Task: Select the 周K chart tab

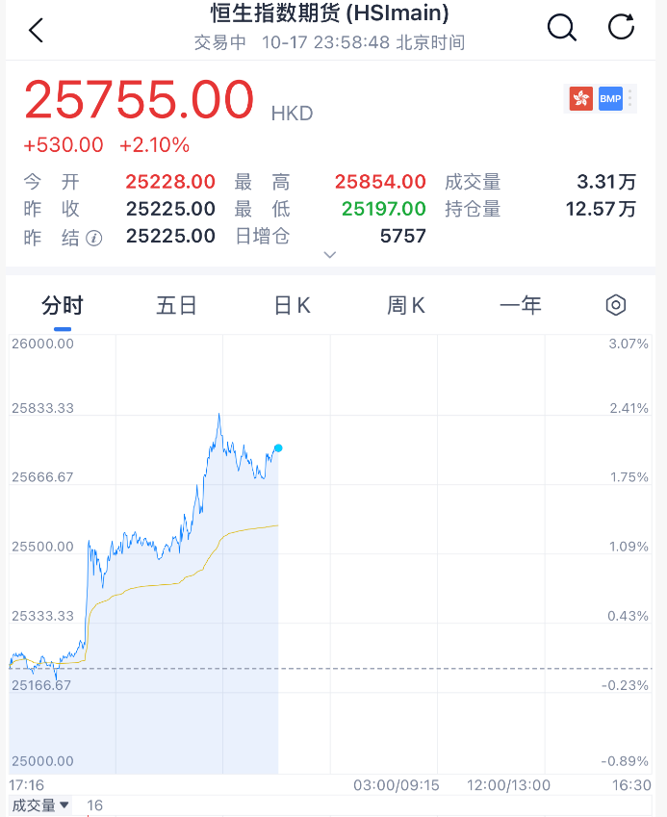Action: click(x=406, y=306)
